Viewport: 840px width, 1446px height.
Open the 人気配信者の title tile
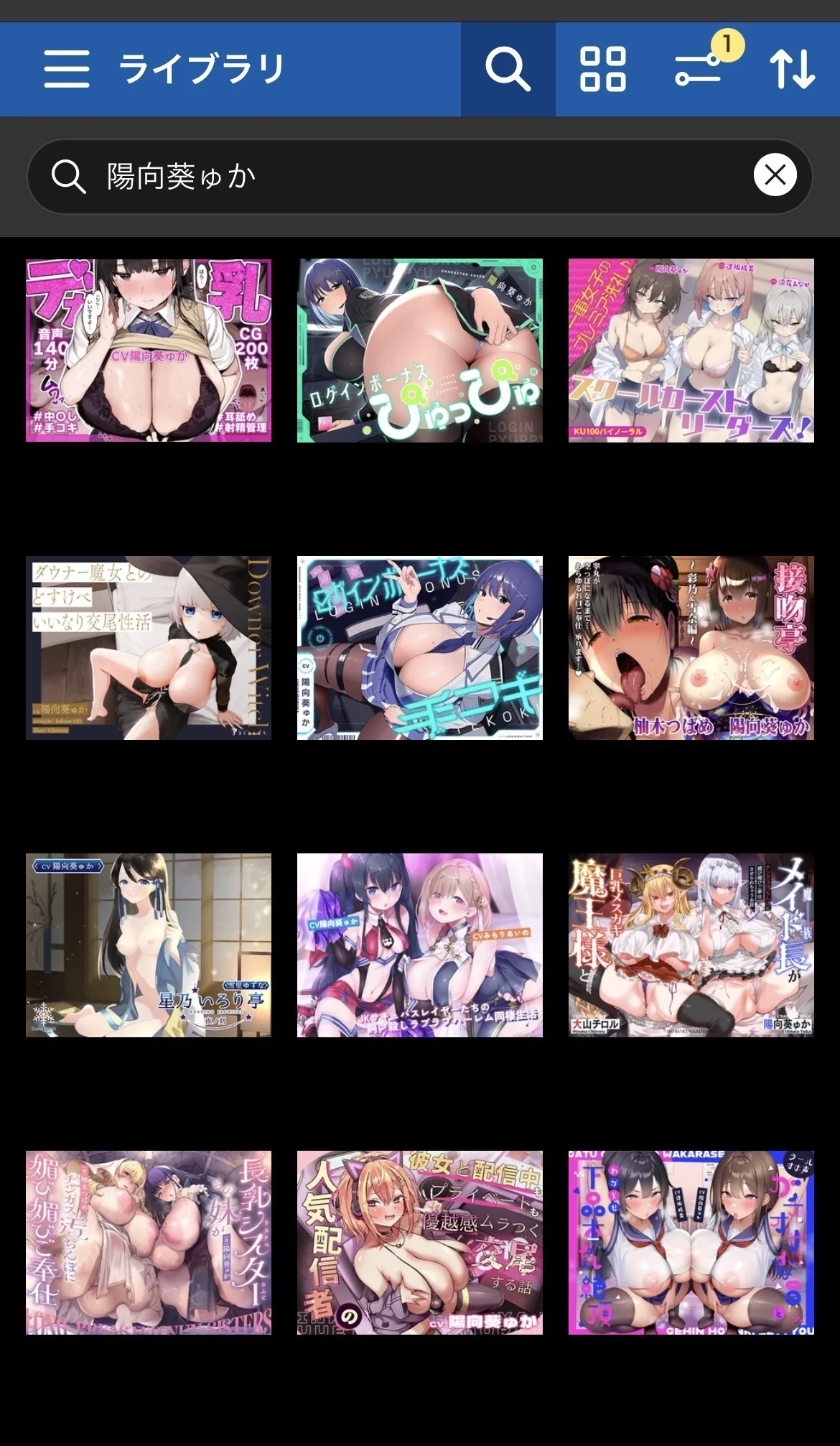(420, 1243)
